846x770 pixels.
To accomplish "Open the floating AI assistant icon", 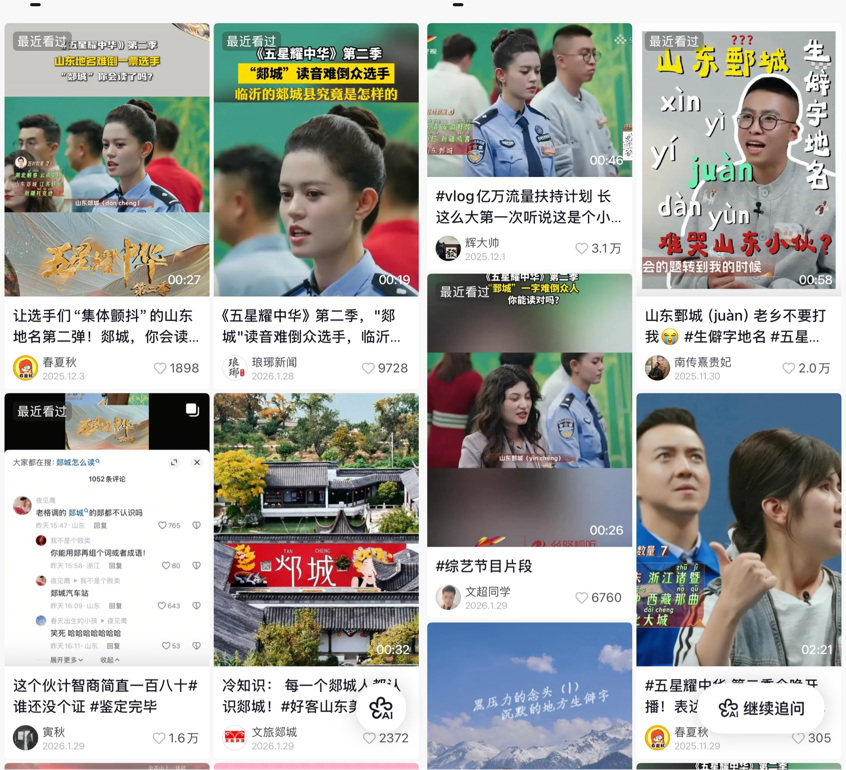I will tap(381, 708).
